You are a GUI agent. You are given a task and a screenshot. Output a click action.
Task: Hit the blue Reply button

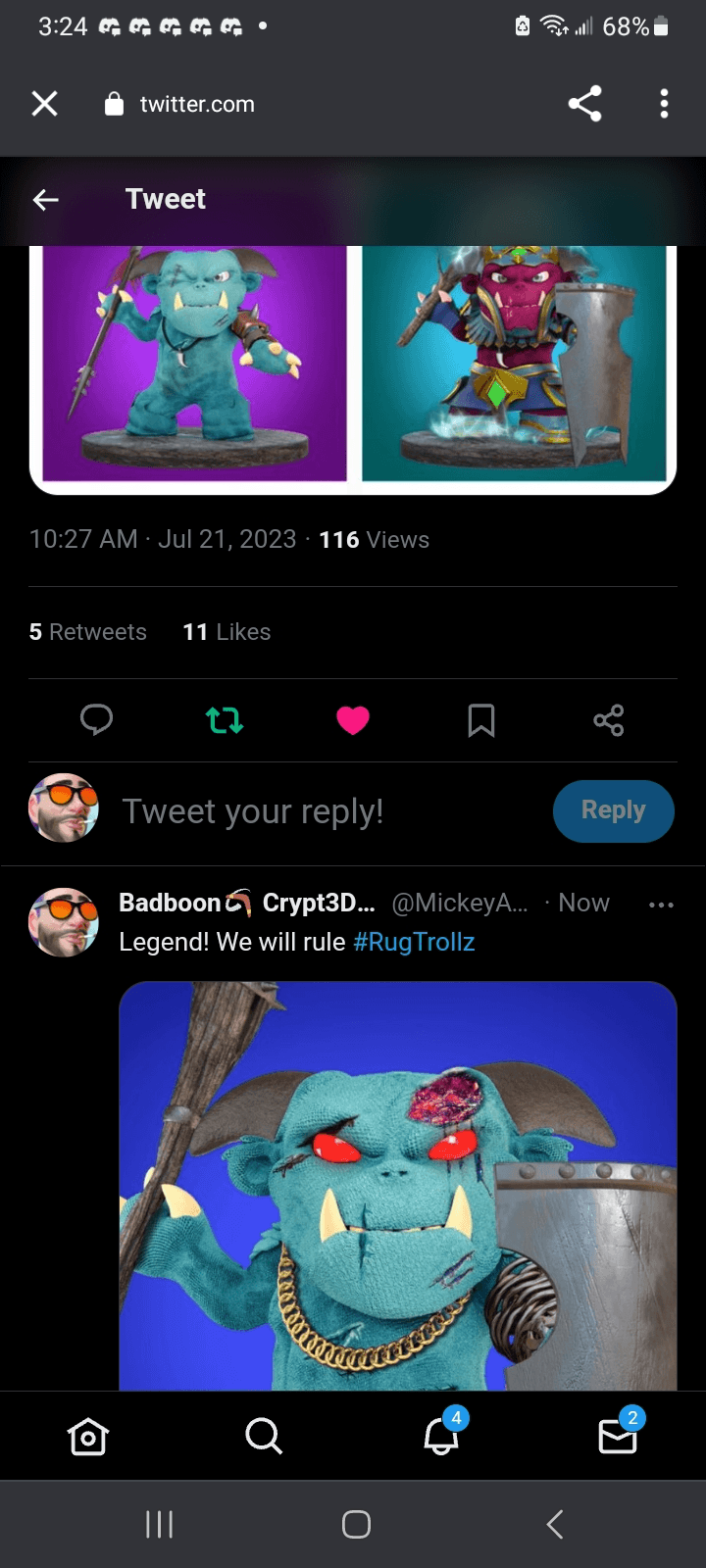[613, 810]
